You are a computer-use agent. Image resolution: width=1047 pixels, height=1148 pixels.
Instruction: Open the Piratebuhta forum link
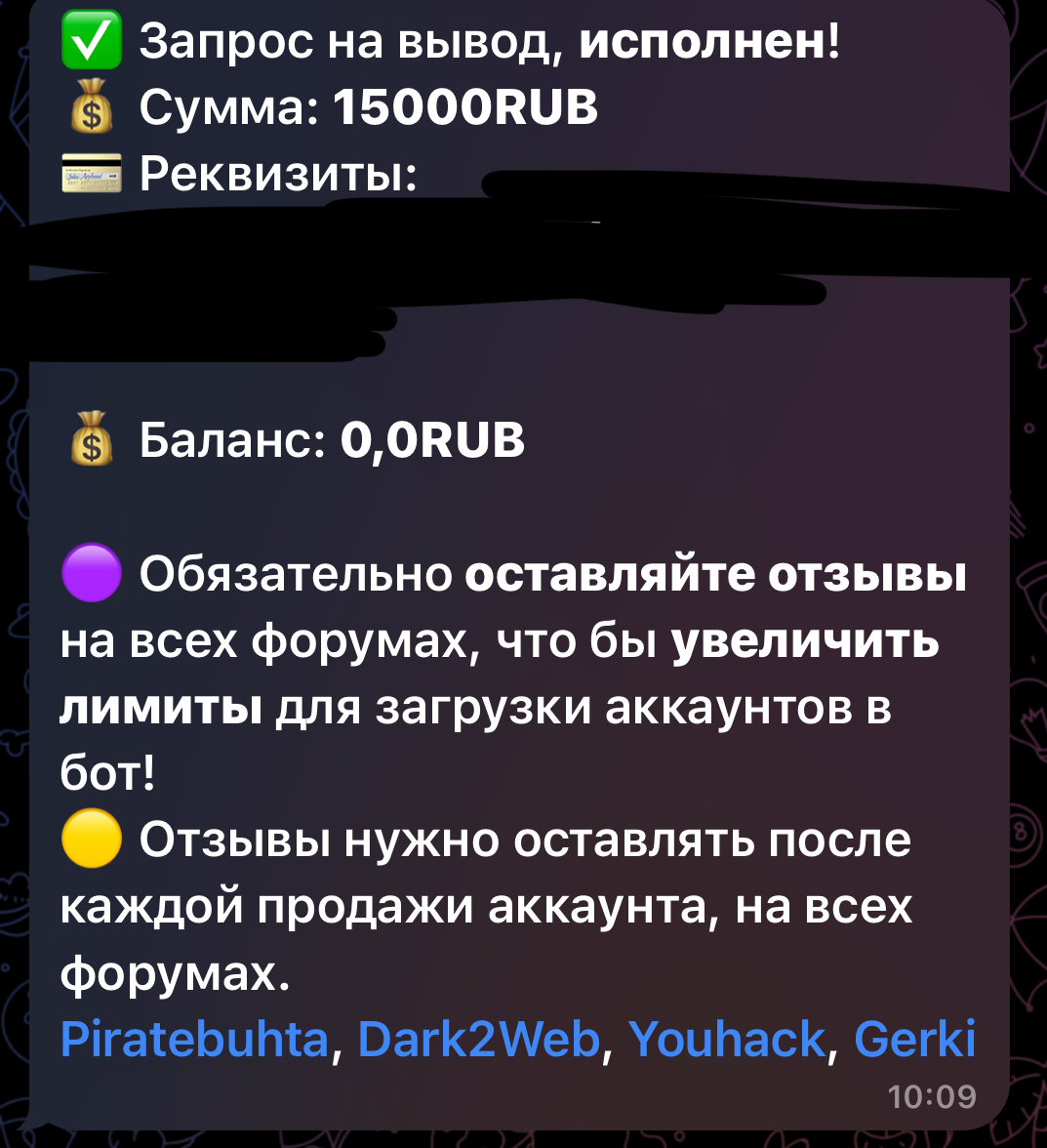click(194, 1040)
